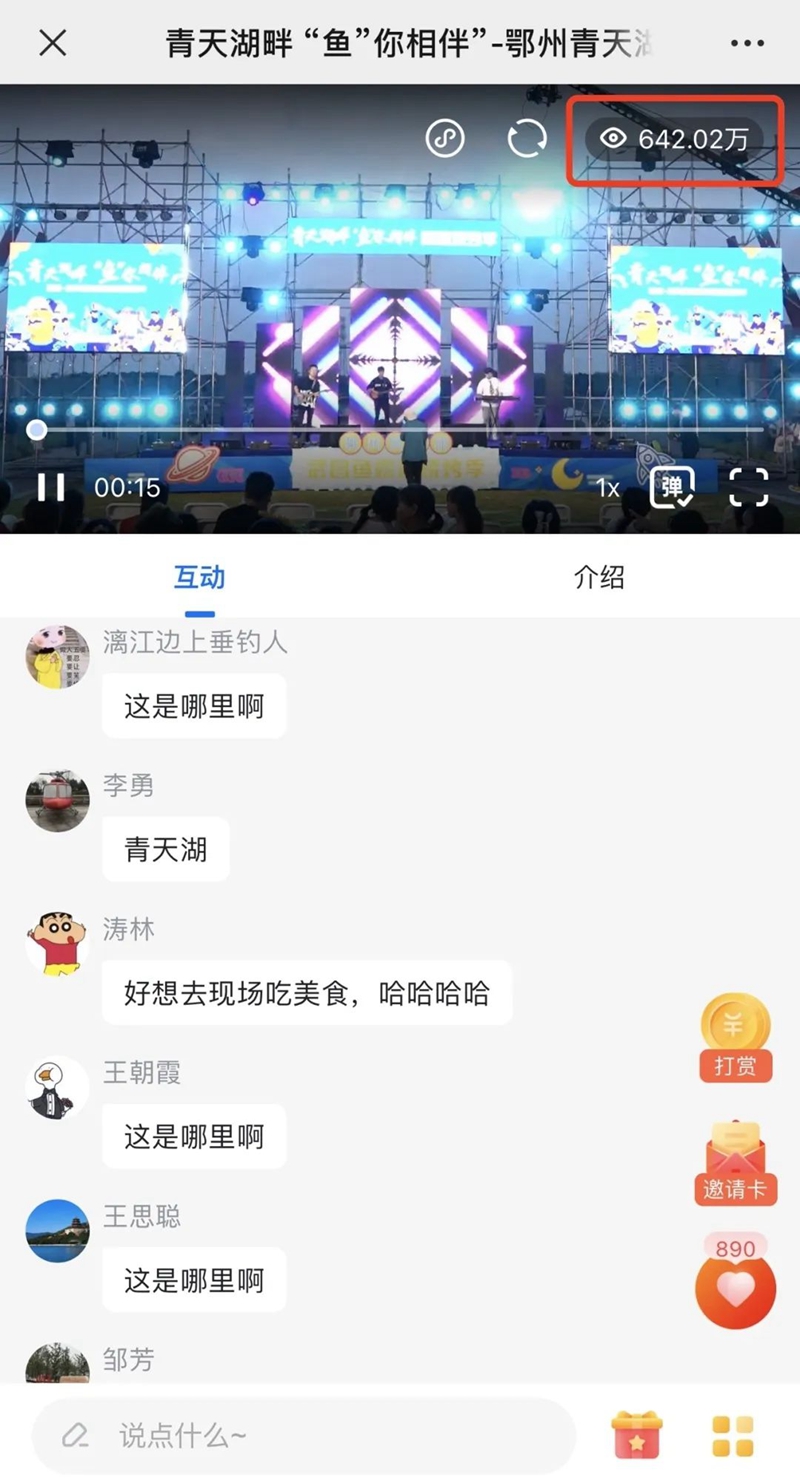Open the four-square grid menu
The height and width of the screenshot is (1484, 800).
pyautogui.click(x=733, y=1436)
